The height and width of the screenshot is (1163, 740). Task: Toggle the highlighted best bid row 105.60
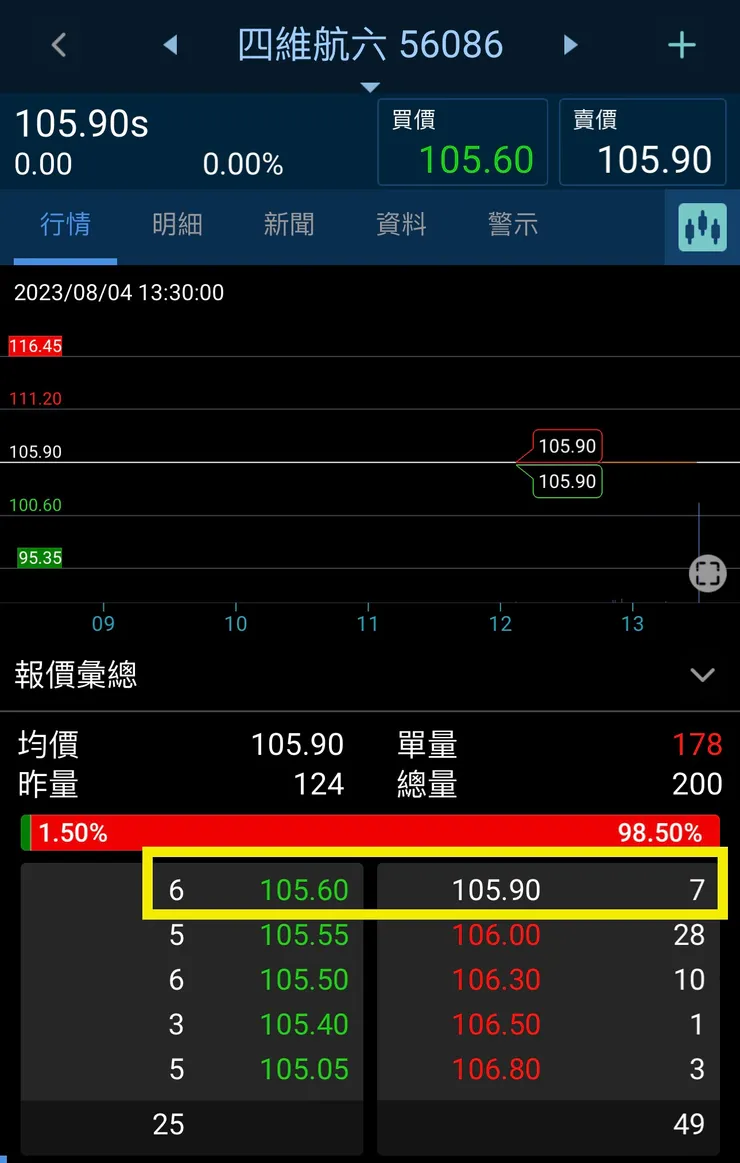pos(260,888)
